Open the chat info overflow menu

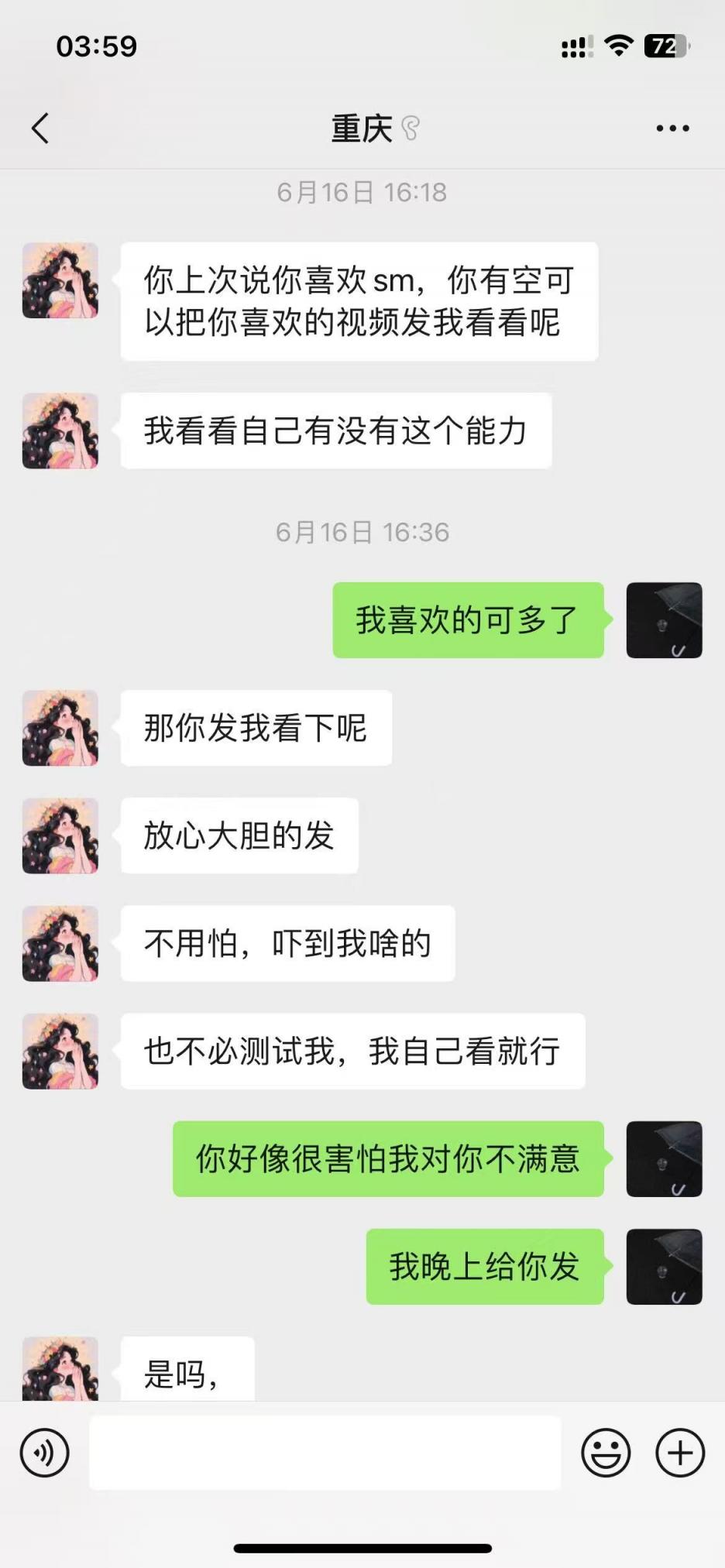point(672,129)
